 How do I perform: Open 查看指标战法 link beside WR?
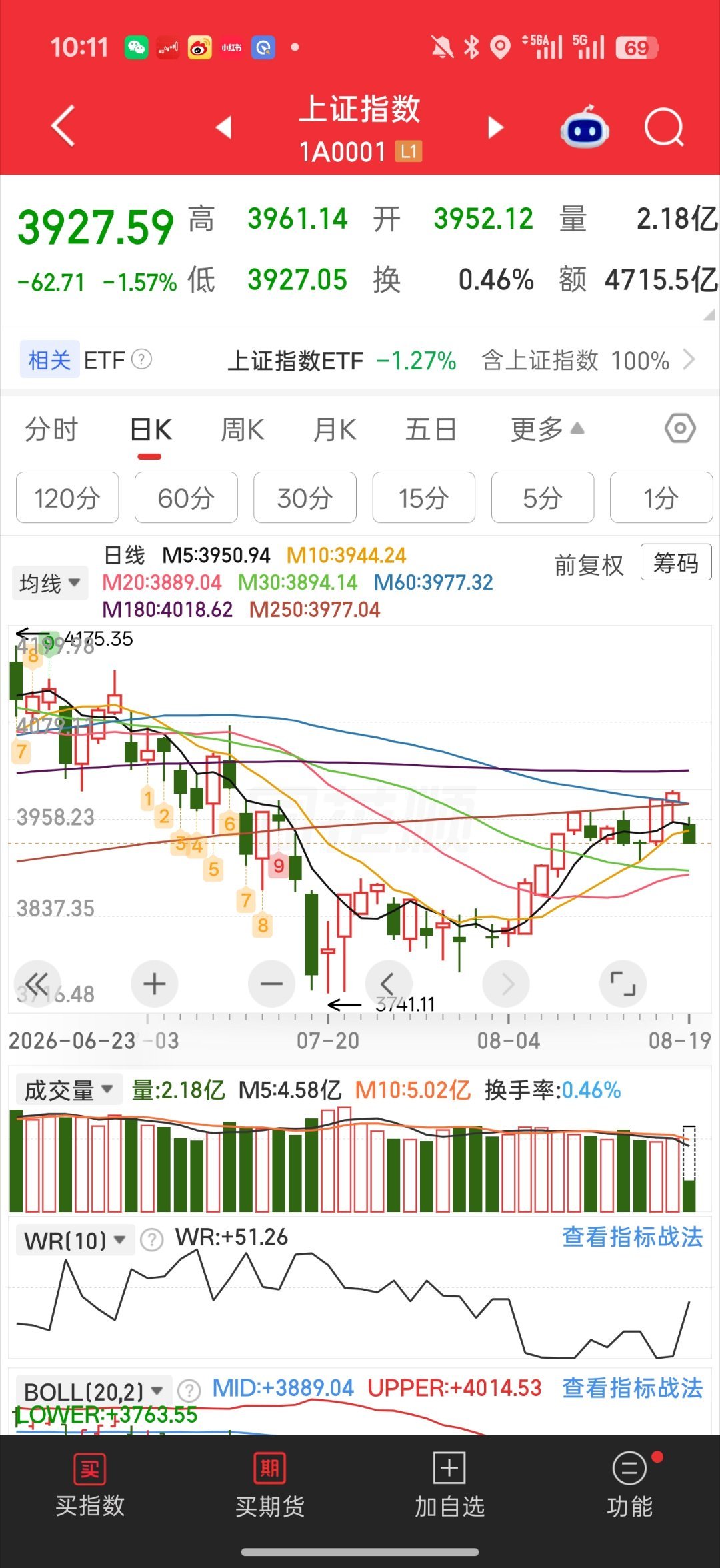633,1237
